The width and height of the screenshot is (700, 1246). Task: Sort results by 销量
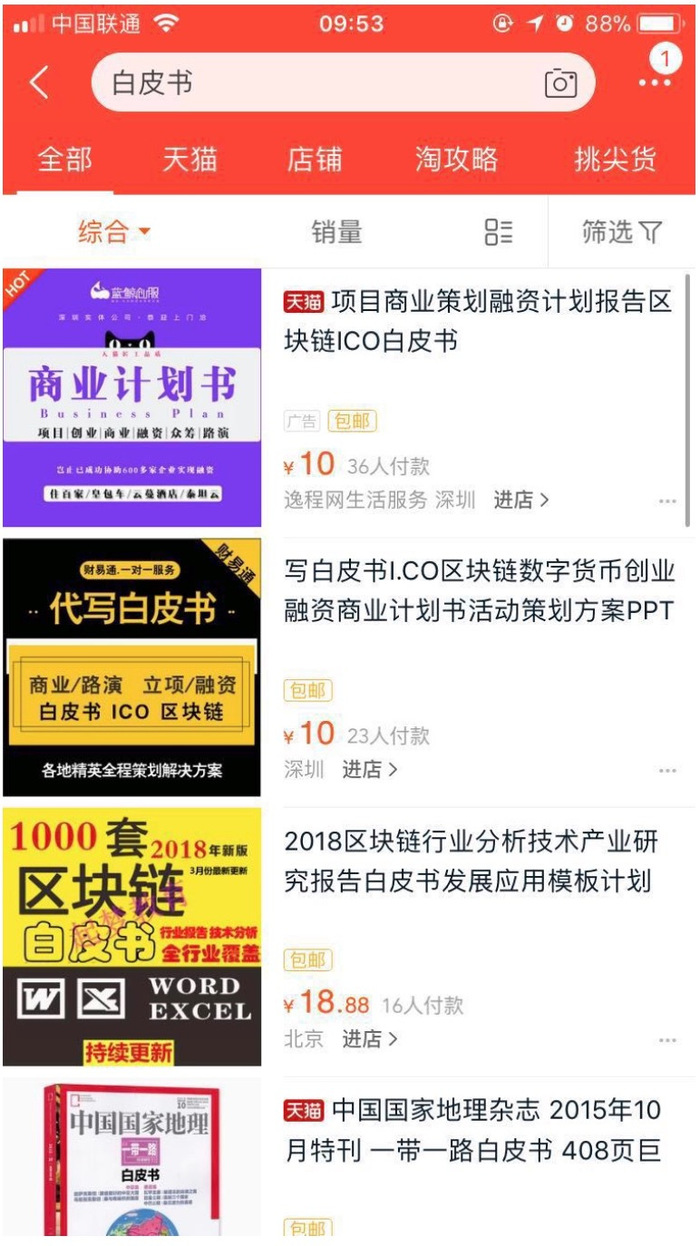(336, 232)
